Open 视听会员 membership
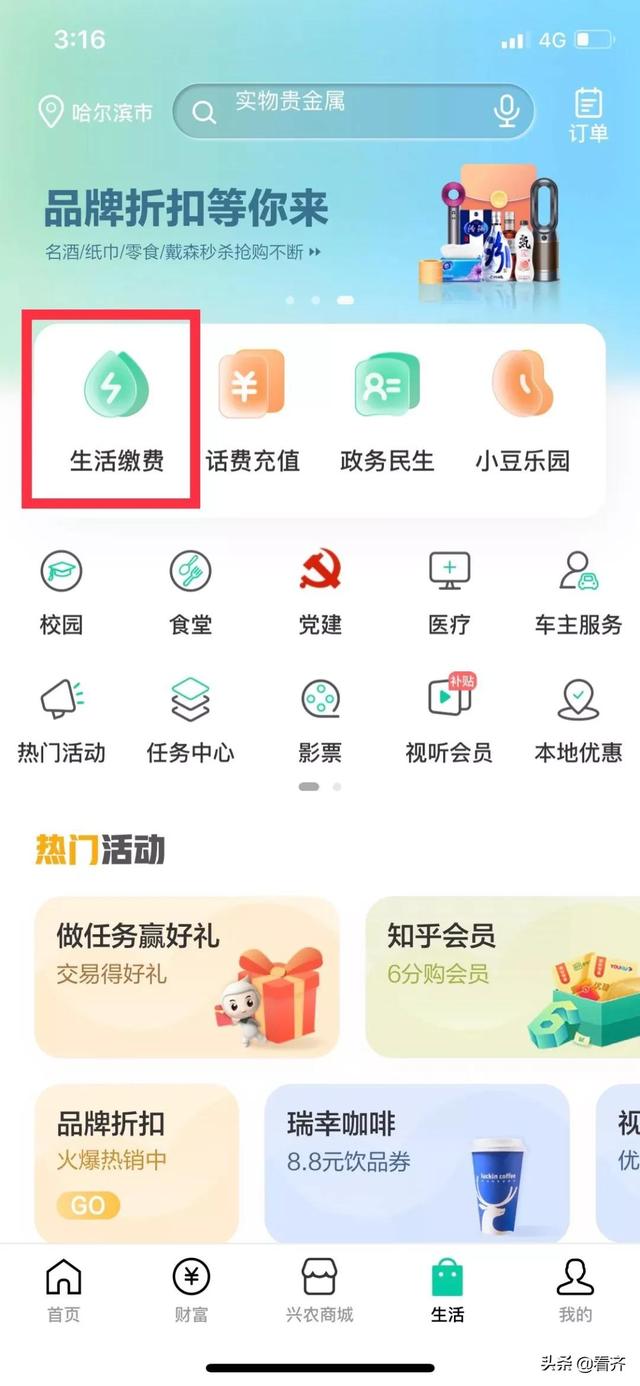 [x=449, y=720]
